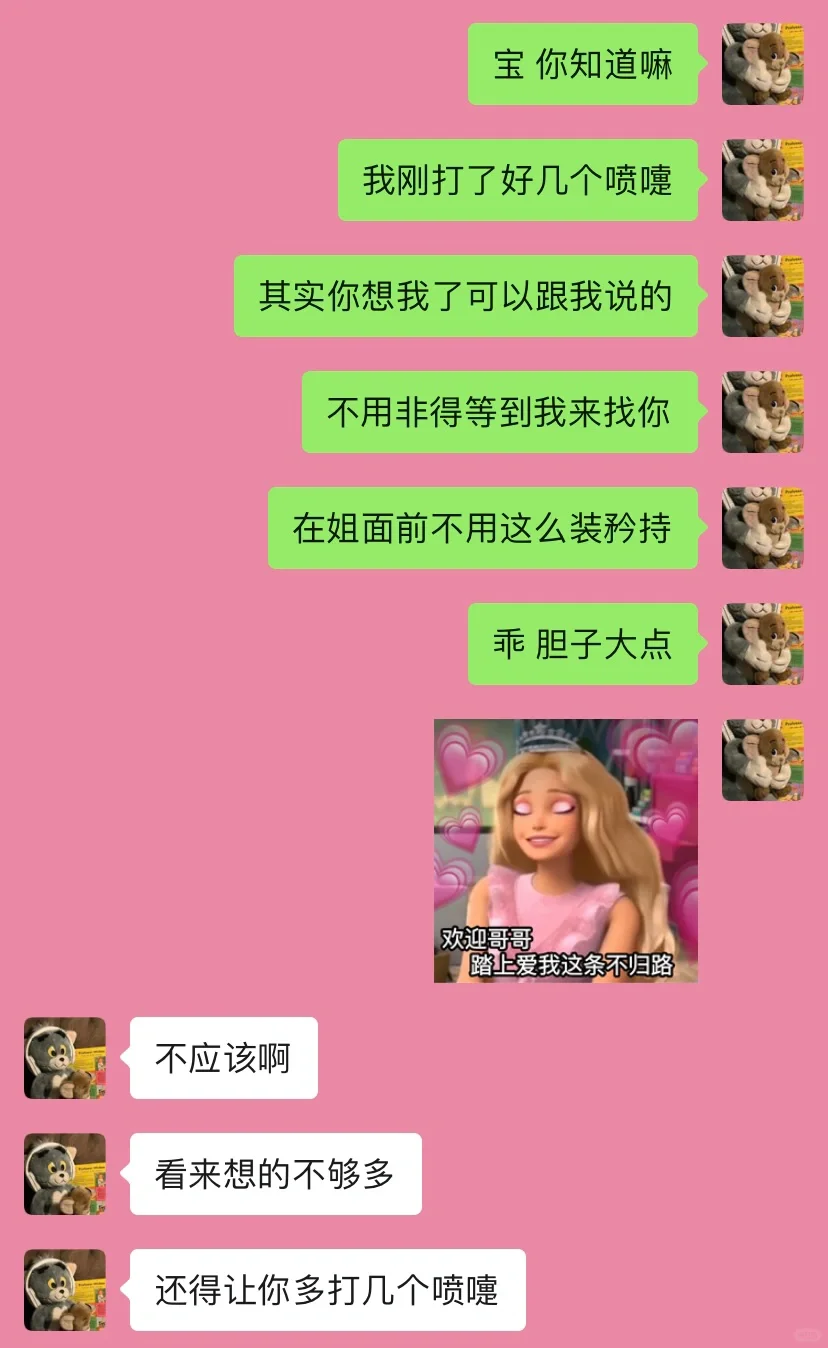Tap avatar beside '还得让你多打几个喷嚏'
Viewport: 828px width, 1348px height.
(x=65, y=1290)
